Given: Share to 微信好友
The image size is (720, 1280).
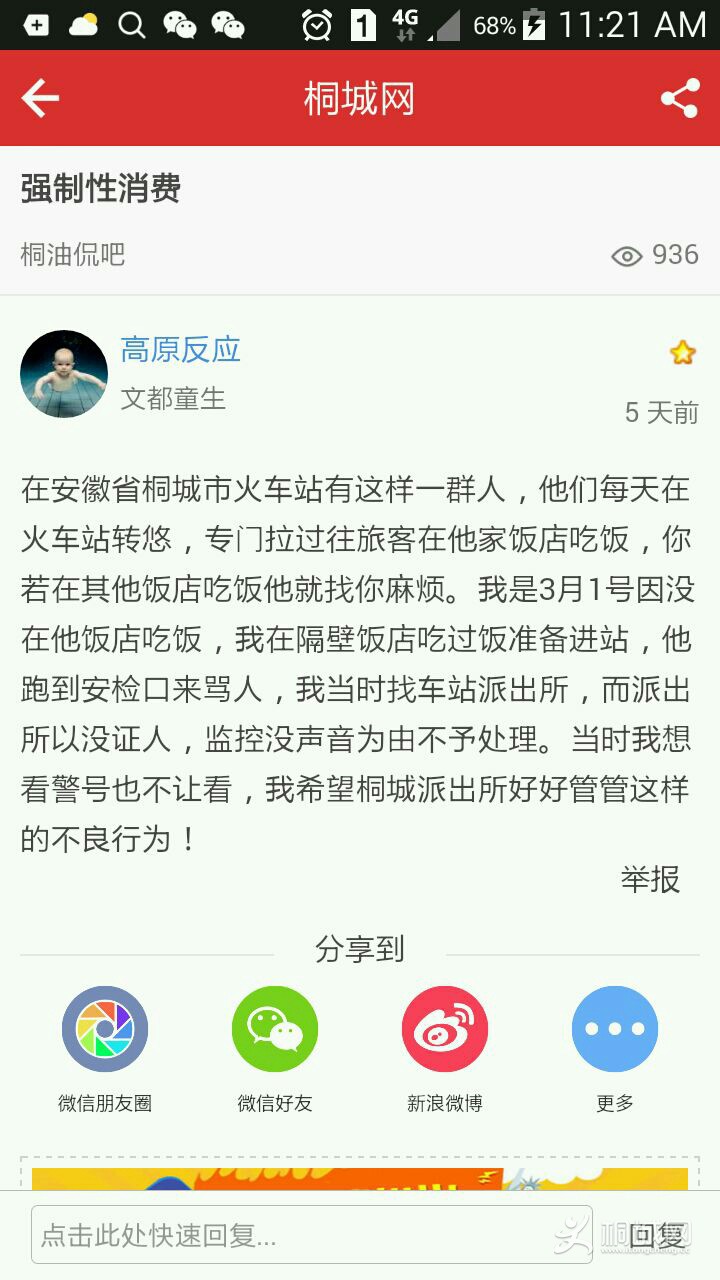Looking at the screenshot, I should [275, 1030].
